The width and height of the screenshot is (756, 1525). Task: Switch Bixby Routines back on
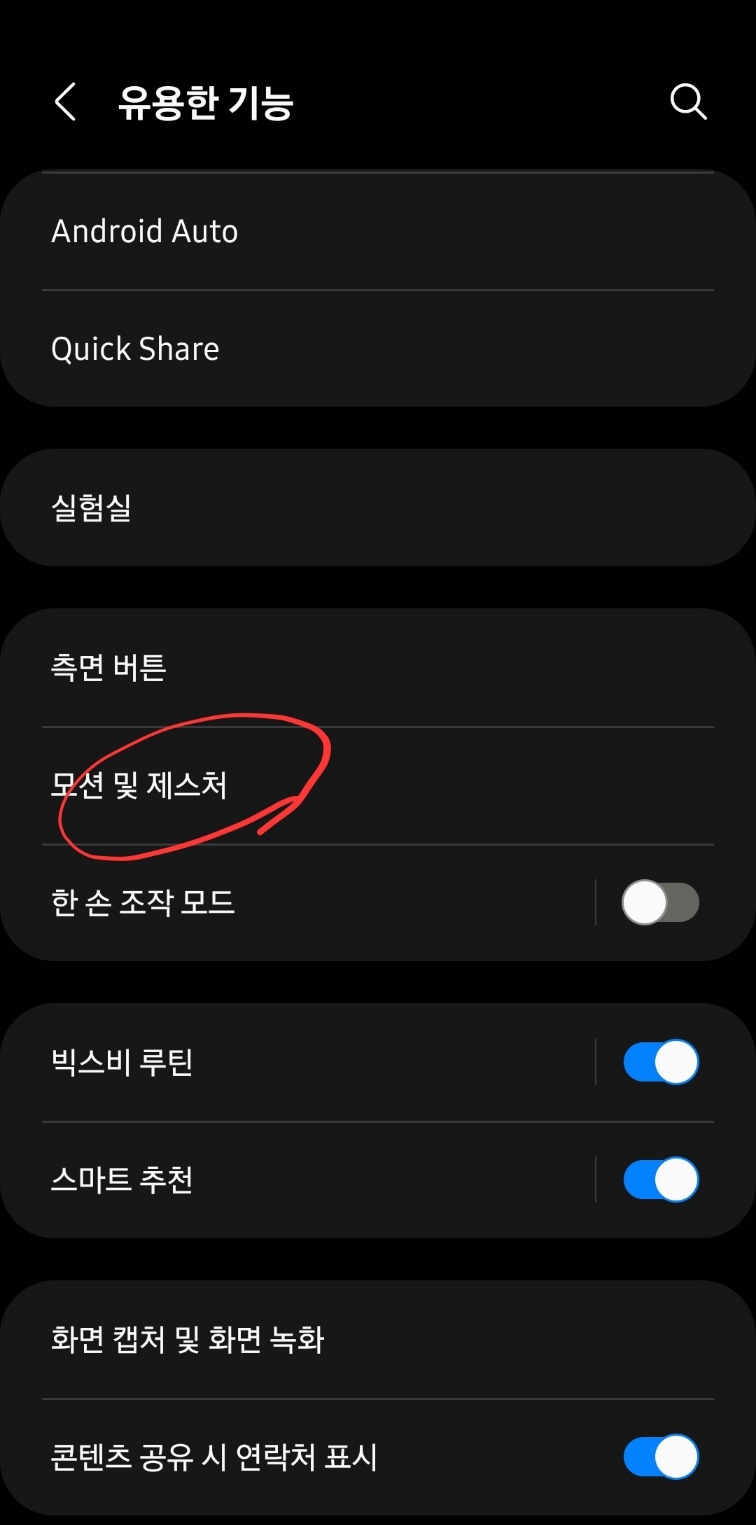(x=660, y=1061)
